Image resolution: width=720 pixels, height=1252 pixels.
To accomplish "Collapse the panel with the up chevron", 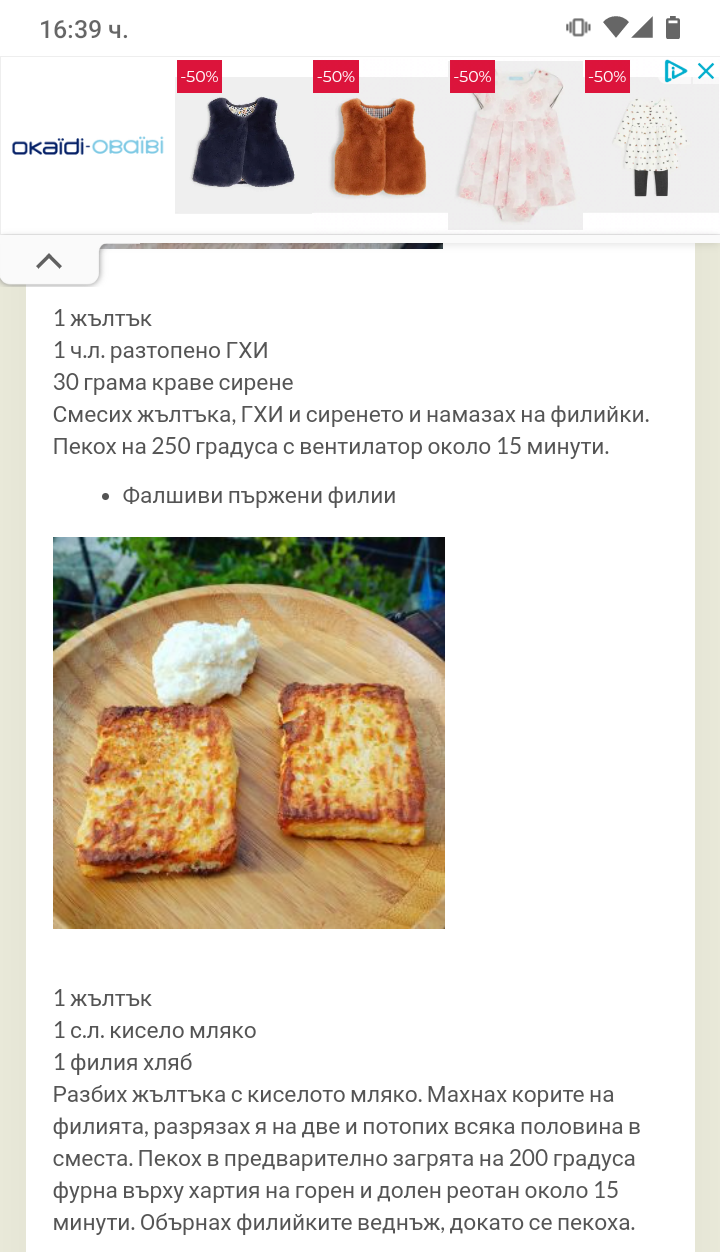I will 49,262.
